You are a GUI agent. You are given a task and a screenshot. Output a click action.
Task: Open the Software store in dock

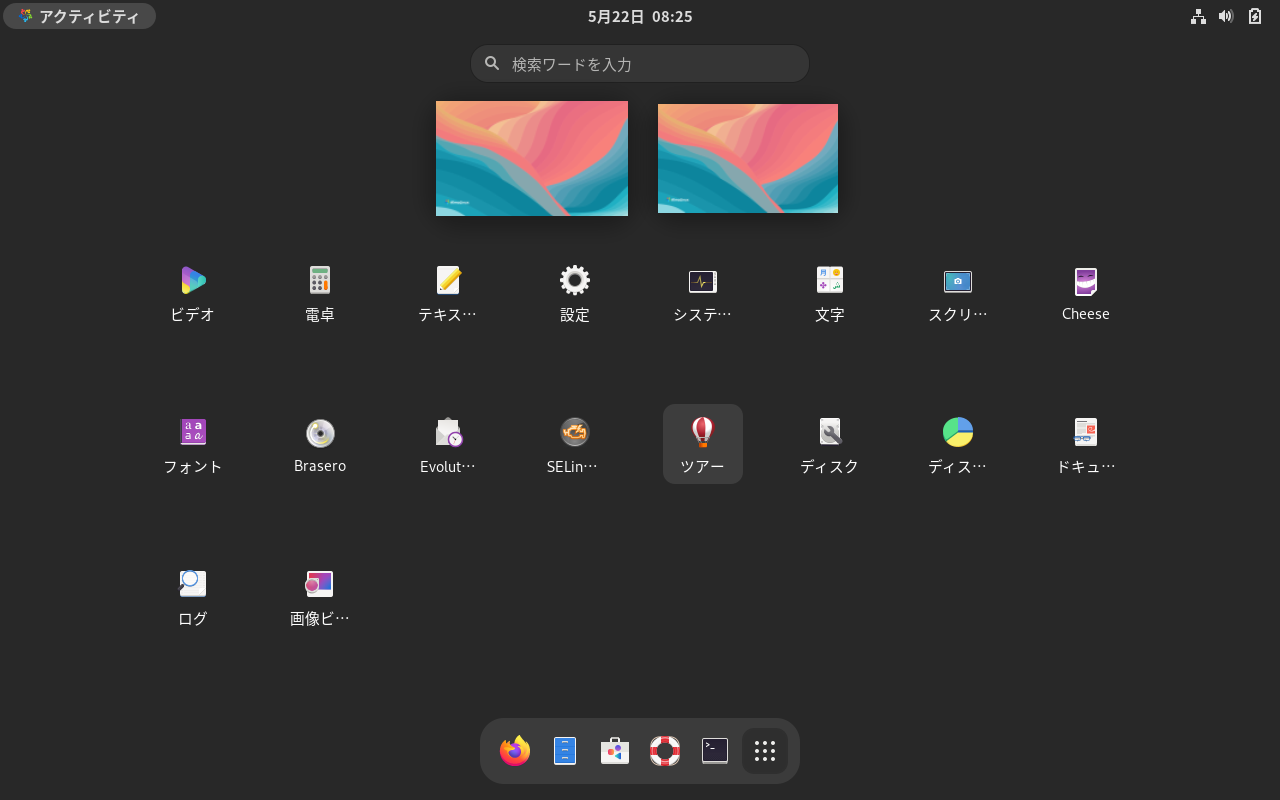tap(615, 751)
